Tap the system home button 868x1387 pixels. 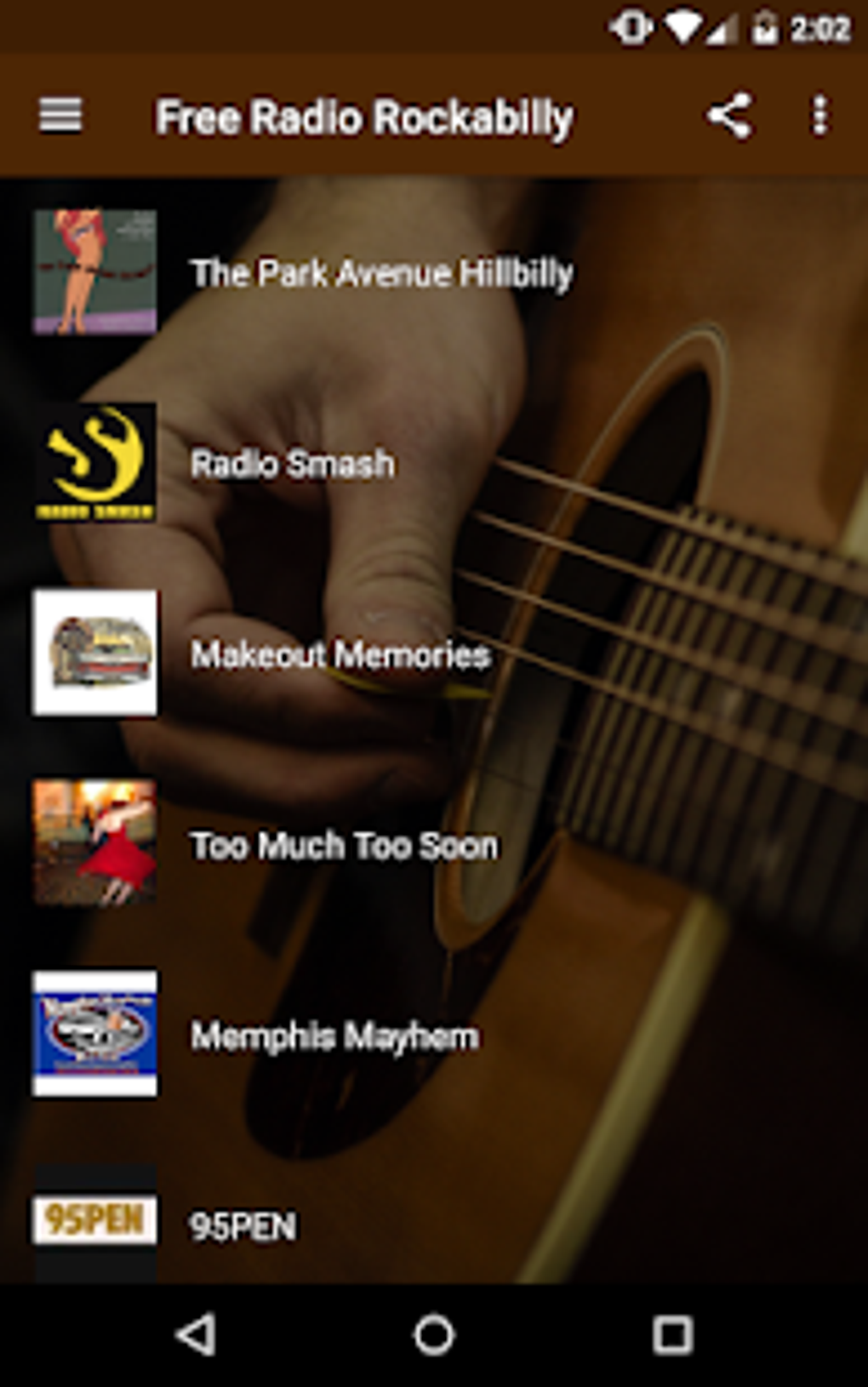[434, 1334]
